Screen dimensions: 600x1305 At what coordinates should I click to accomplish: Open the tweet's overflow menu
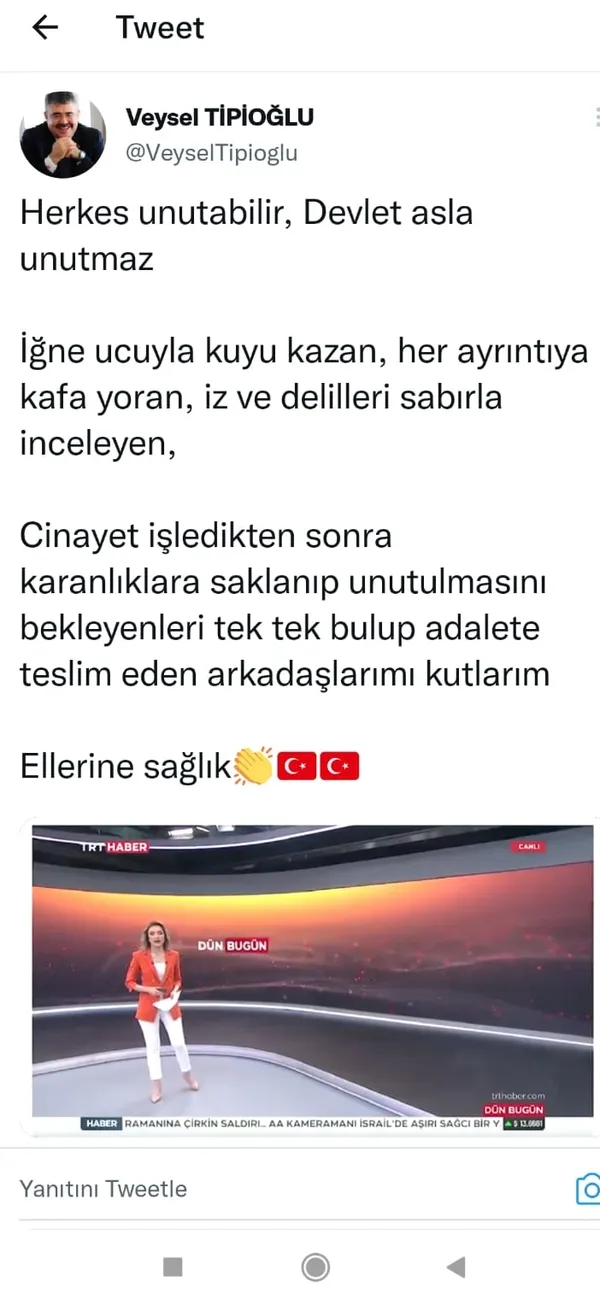click(x=596, y=118)
